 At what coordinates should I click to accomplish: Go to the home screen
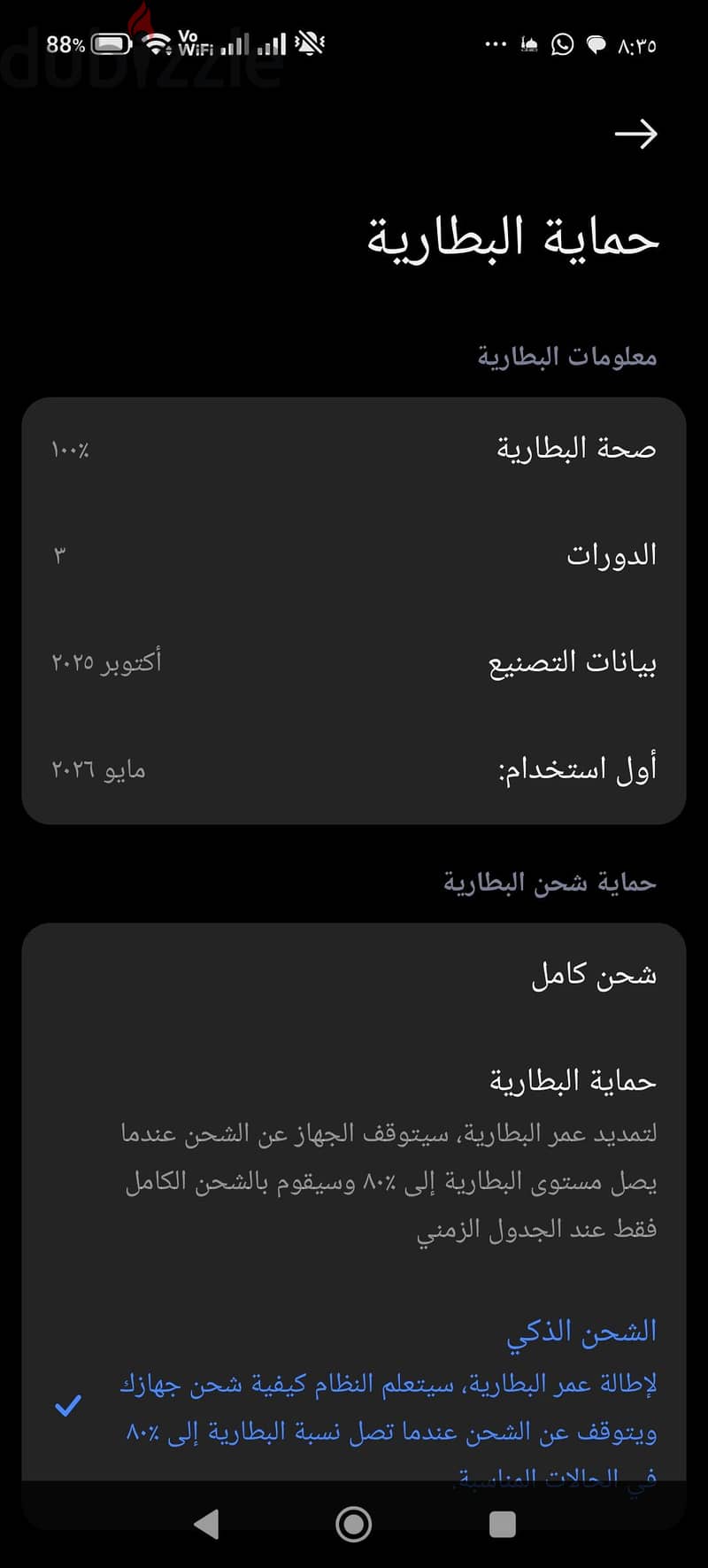(x=354, y=1524)
